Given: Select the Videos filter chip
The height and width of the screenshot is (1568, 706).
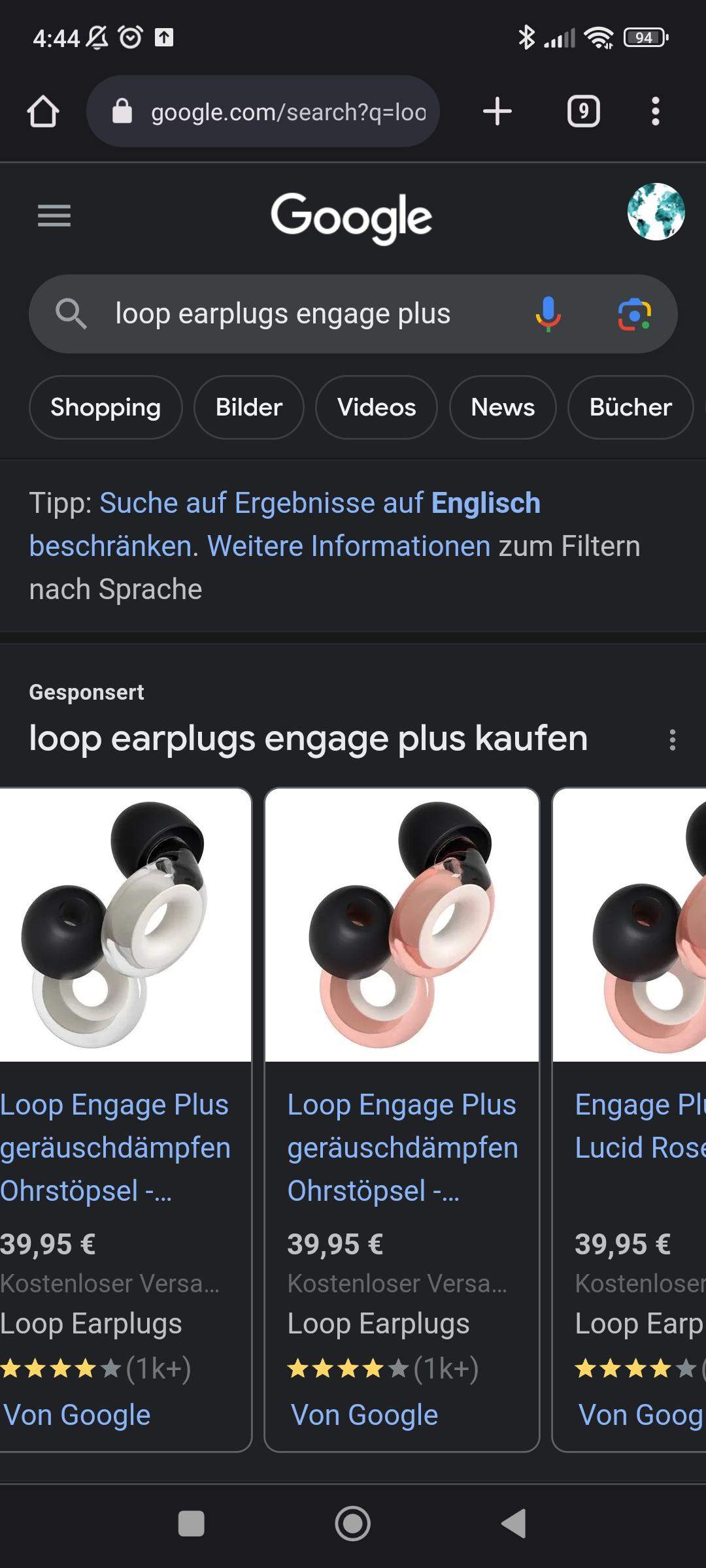Looking at the screenshot, I should coord(376,407).
